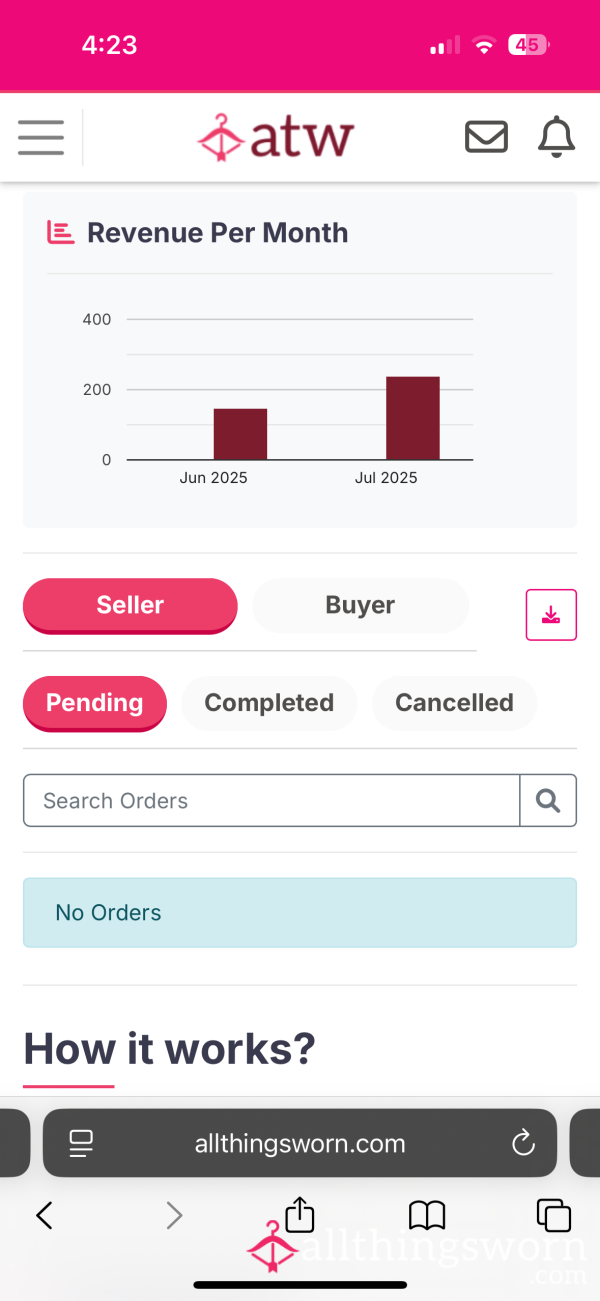Focus the Search Orders field
Image resolution: width=600 pixels, height=1301 pixels.
271,800
